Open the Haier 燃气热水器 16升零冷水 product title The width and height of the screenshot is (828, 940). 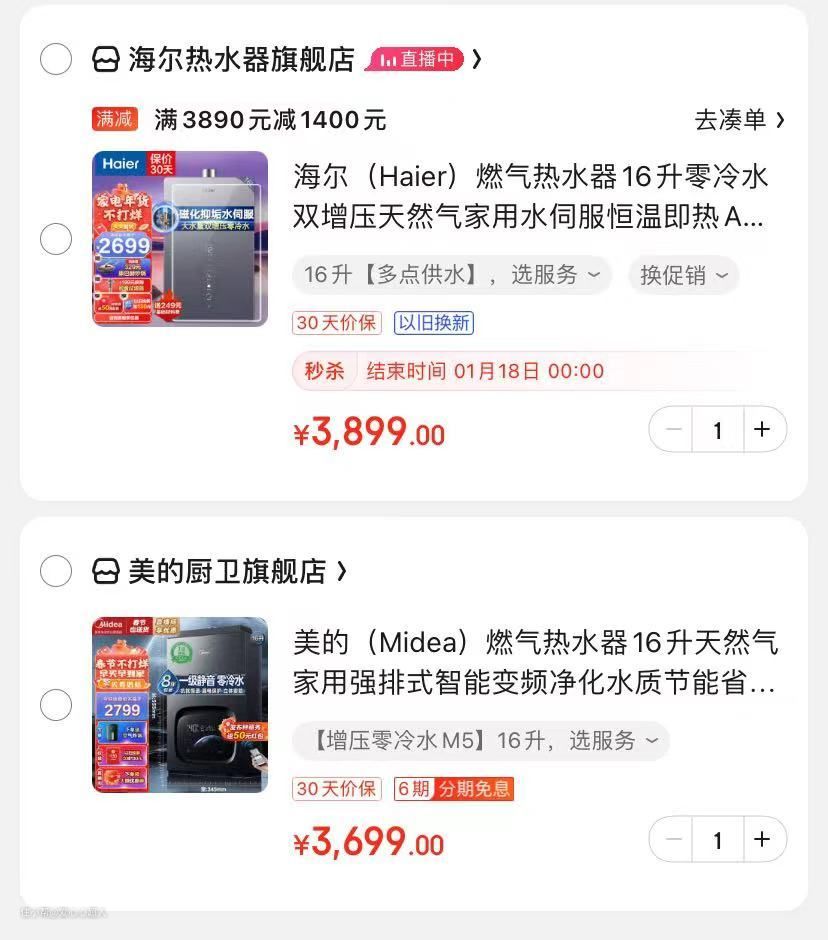pyautogui.click(x=530, y=197)
